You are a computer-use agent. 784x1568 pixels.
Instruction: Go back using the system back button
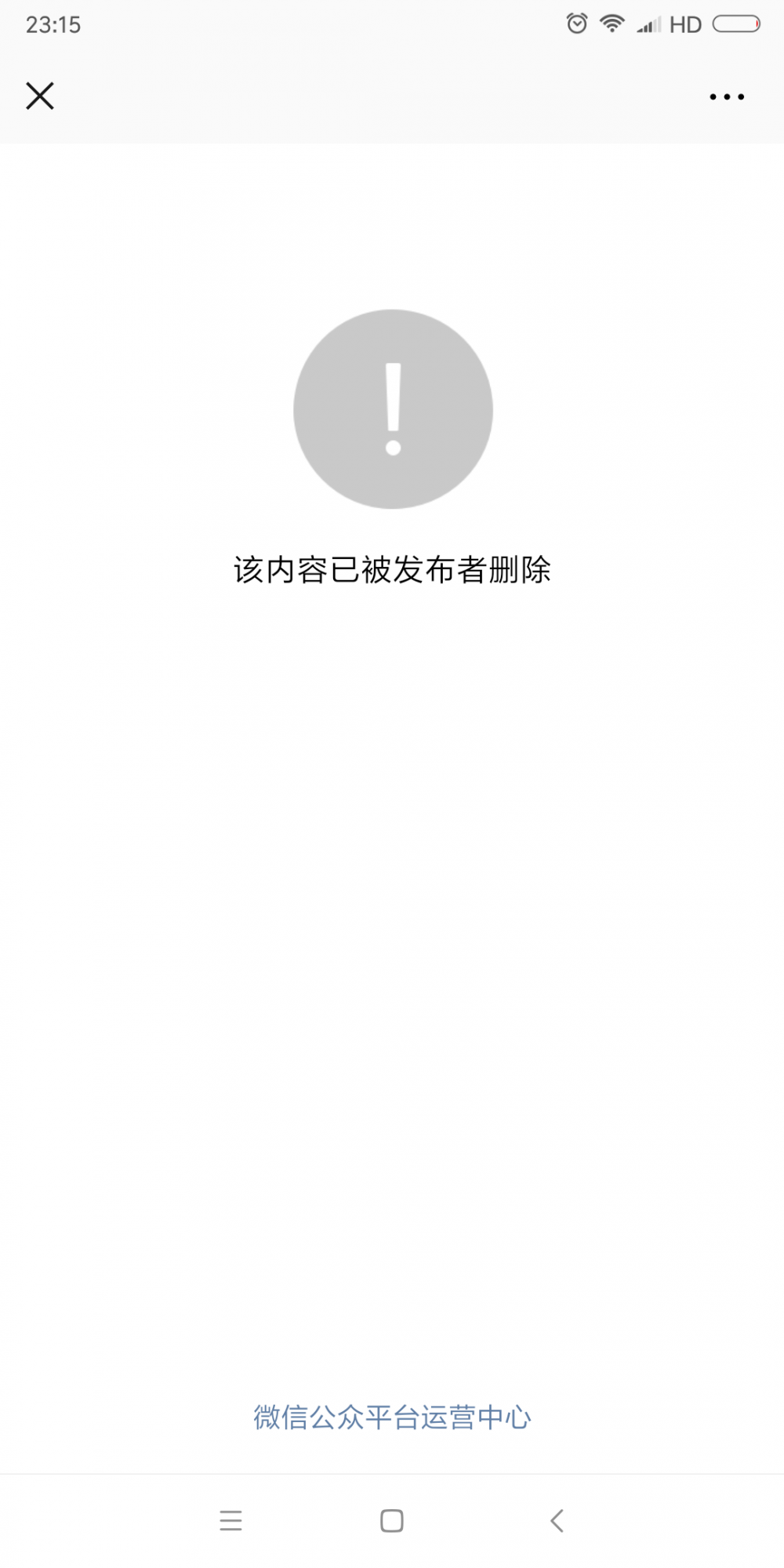[557, 1521]
